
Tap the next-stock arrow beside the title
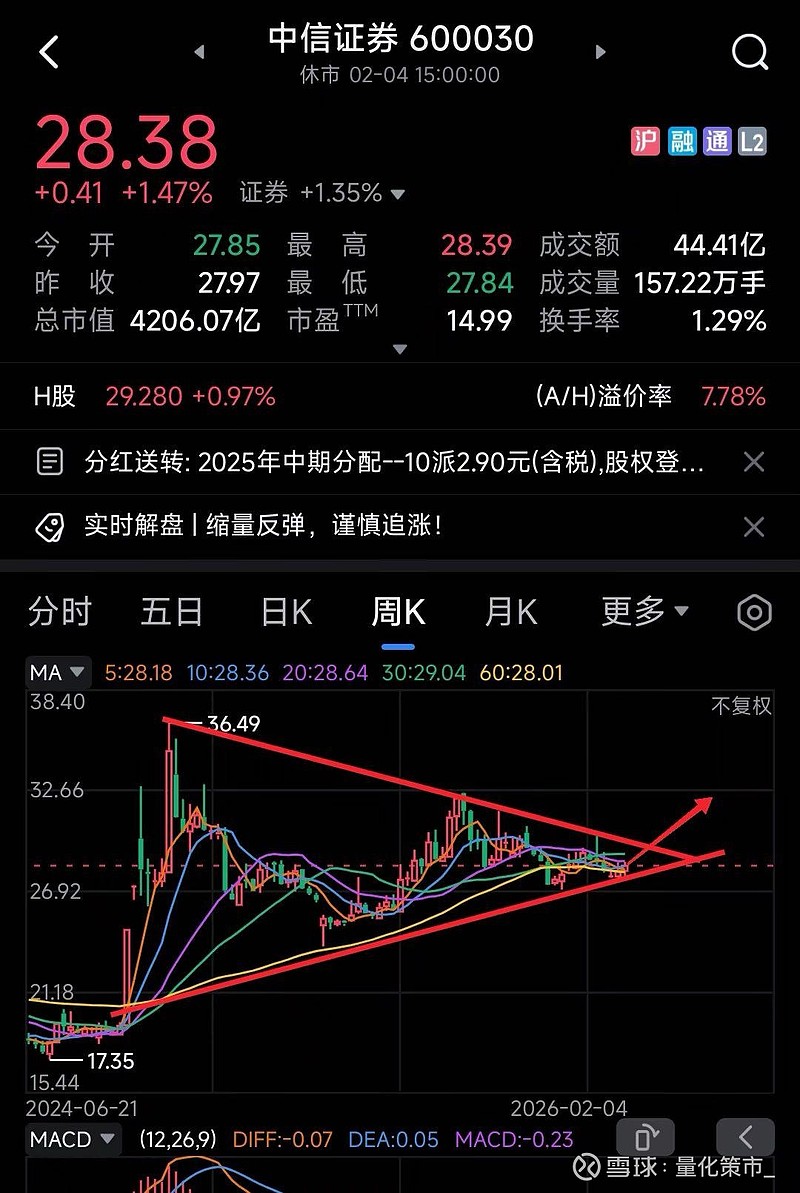click(x=599, y=51)
